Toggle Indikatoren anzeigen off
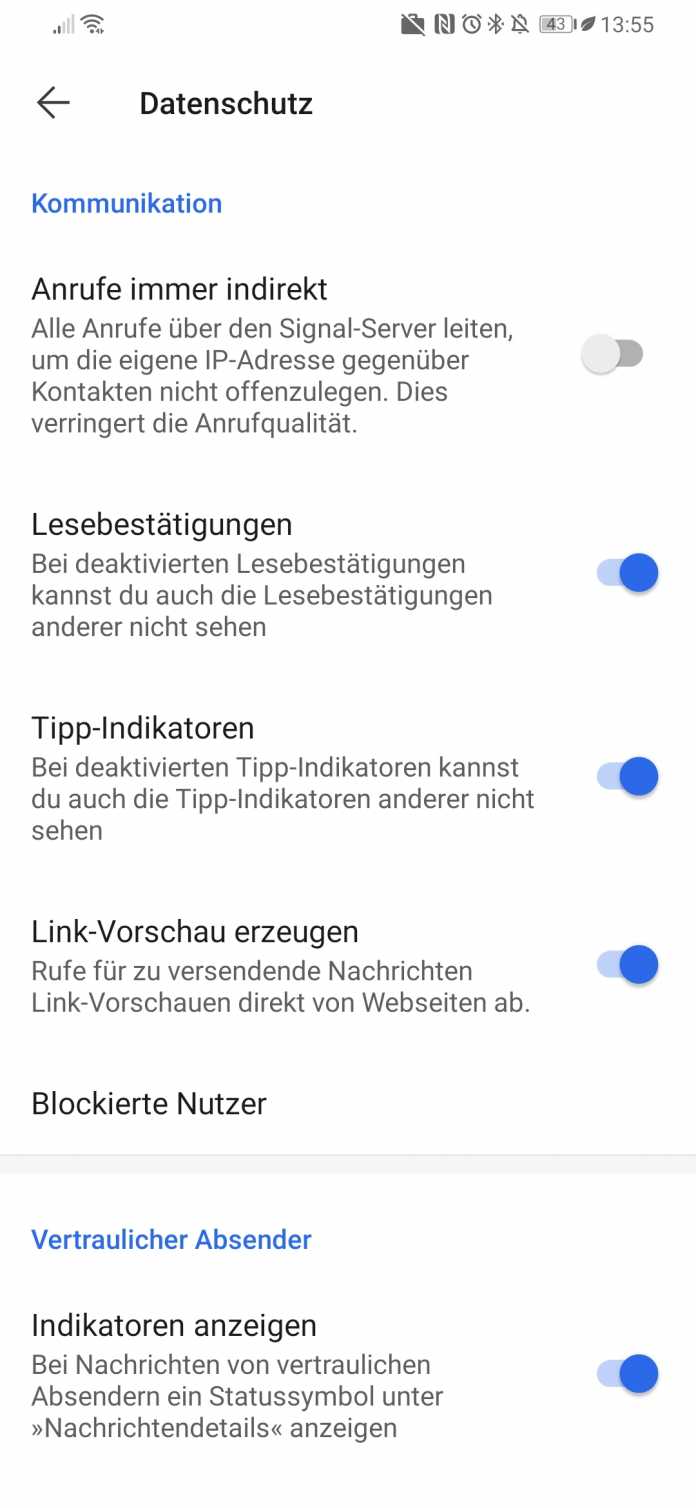The image size is (696, 1508). click(x=628, y=1373)
